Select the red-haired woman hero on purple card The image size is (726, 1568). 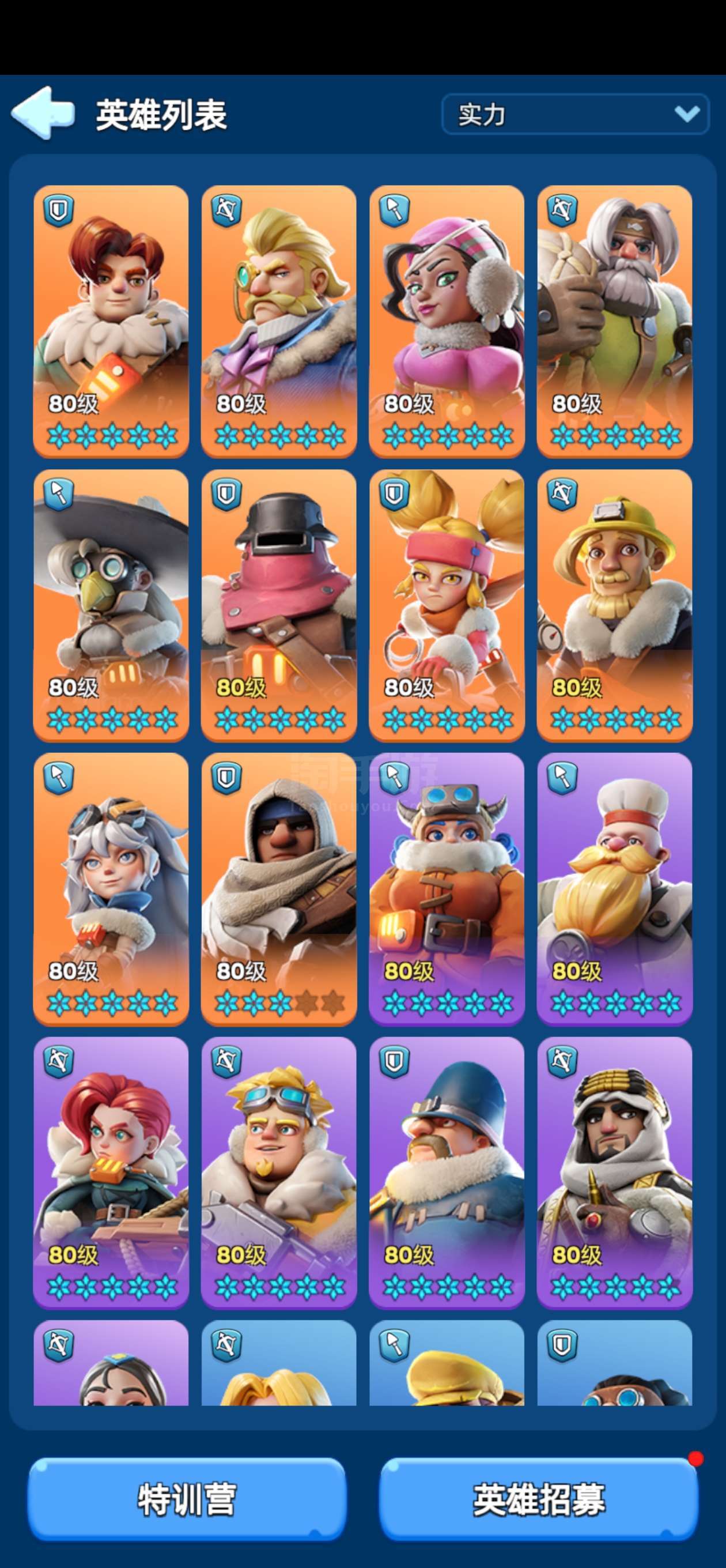111,1173
